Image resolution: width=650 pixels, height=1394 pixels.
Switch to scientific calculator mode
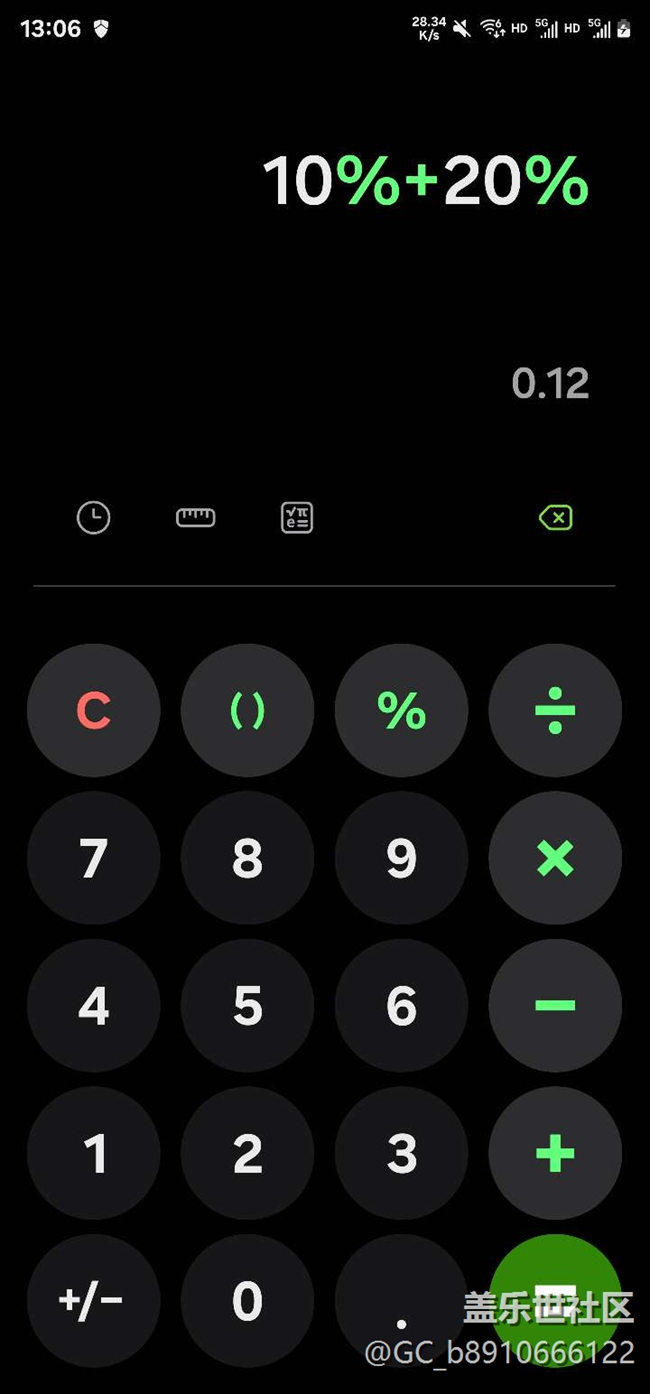click(297, 518)
